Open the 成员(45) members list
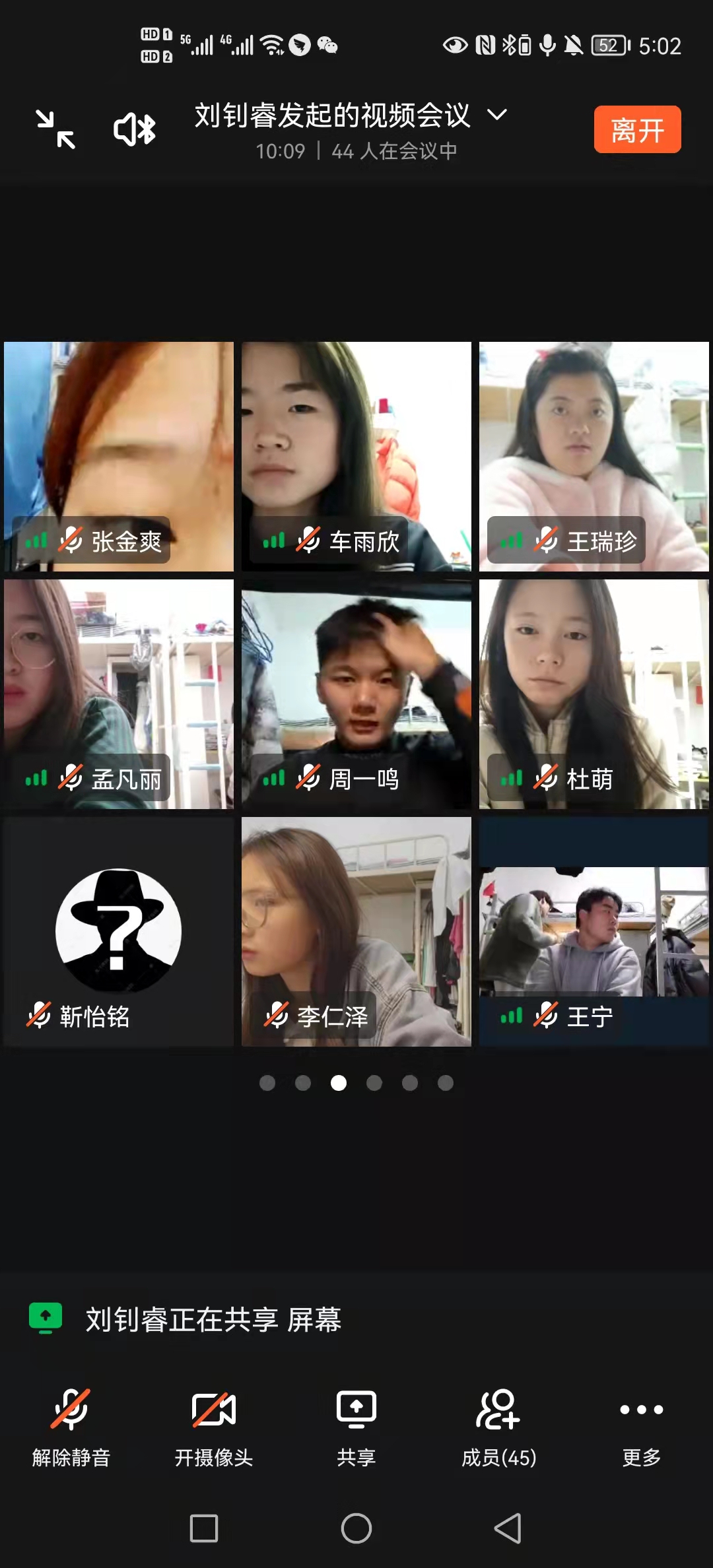The image size is (713, 1568). 499,1427
